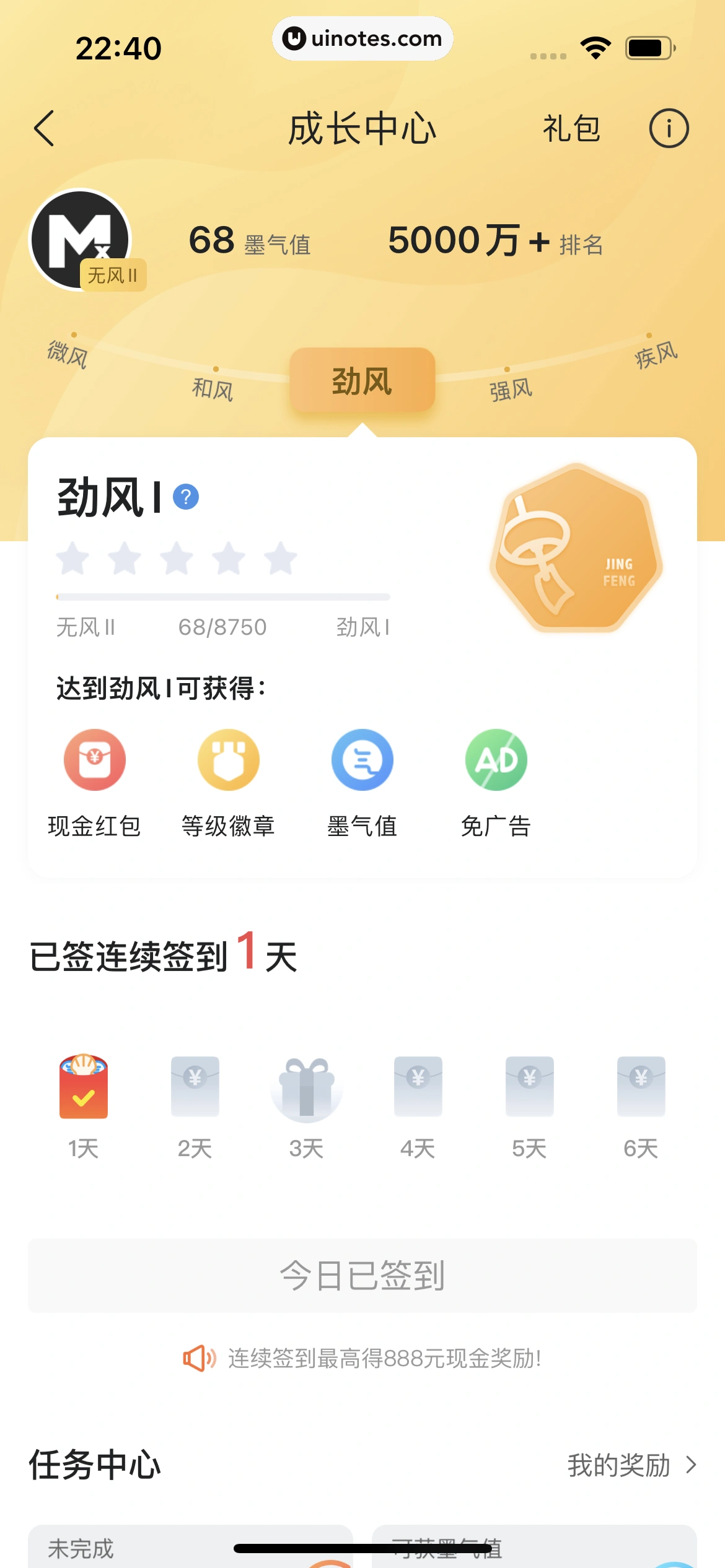
Task: Open 我的奖励
Action: (x=631, y=1465)
